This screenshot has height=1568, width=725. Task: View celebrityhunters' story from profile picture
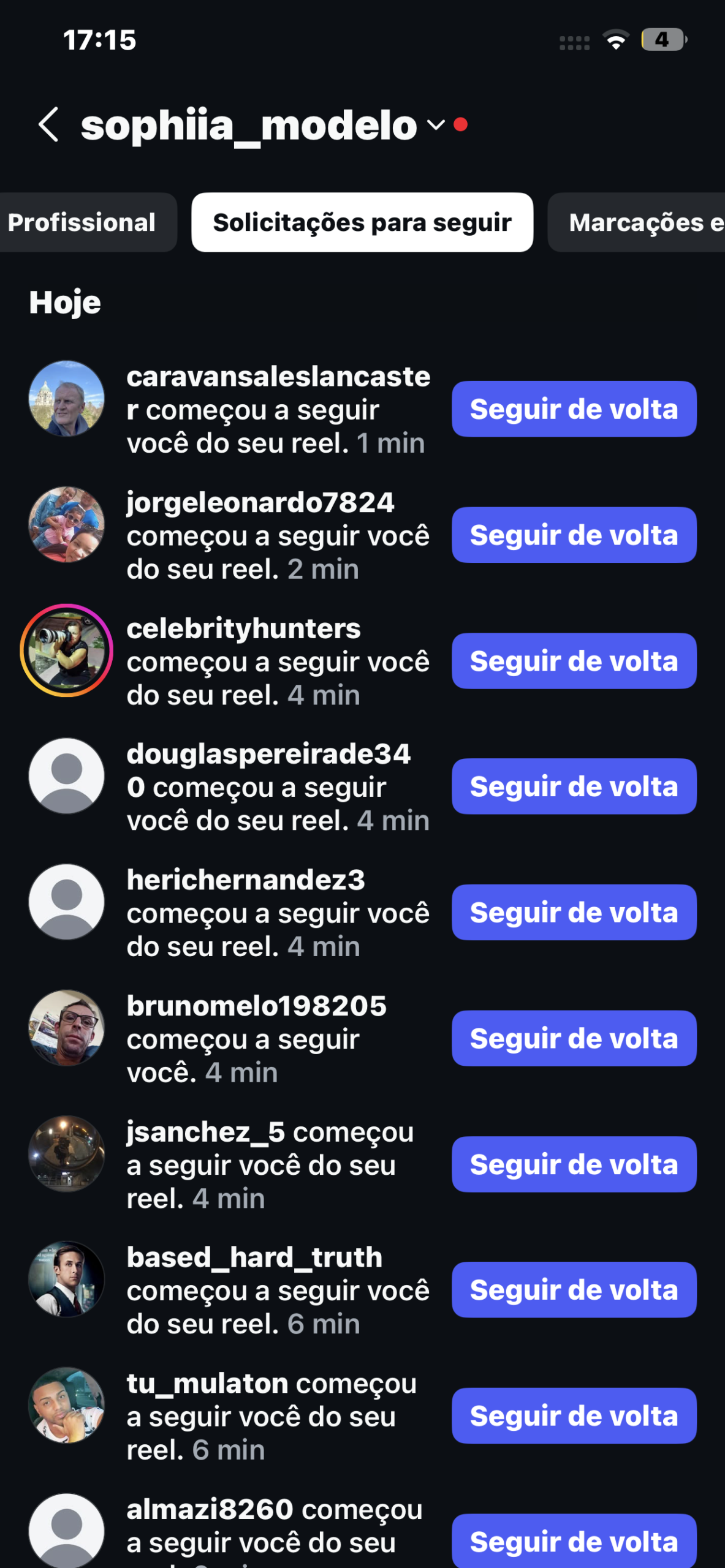coord(66,650)
